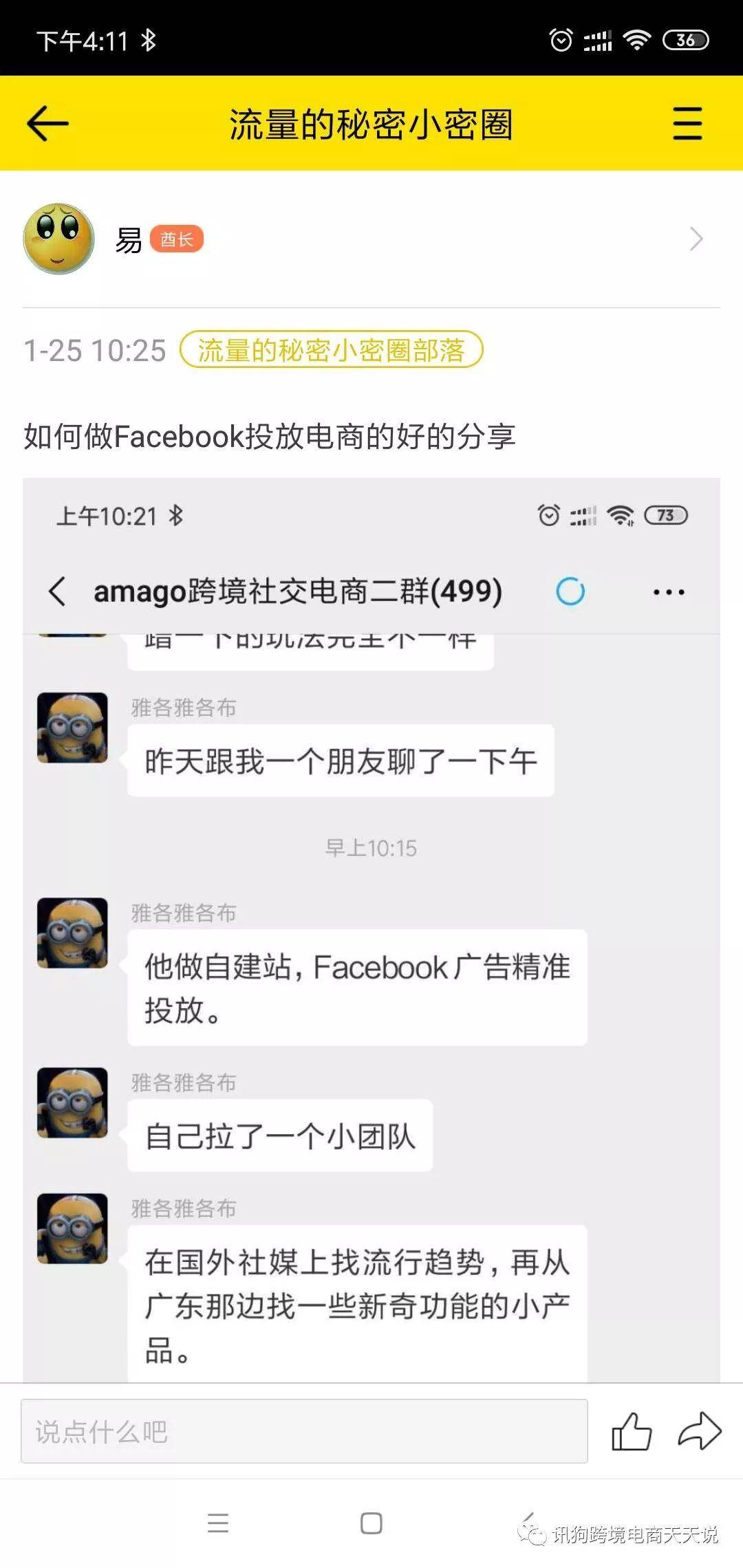743x1568 pixels.
Task: View the shared chat screenshot image
Action: point(371,928)
